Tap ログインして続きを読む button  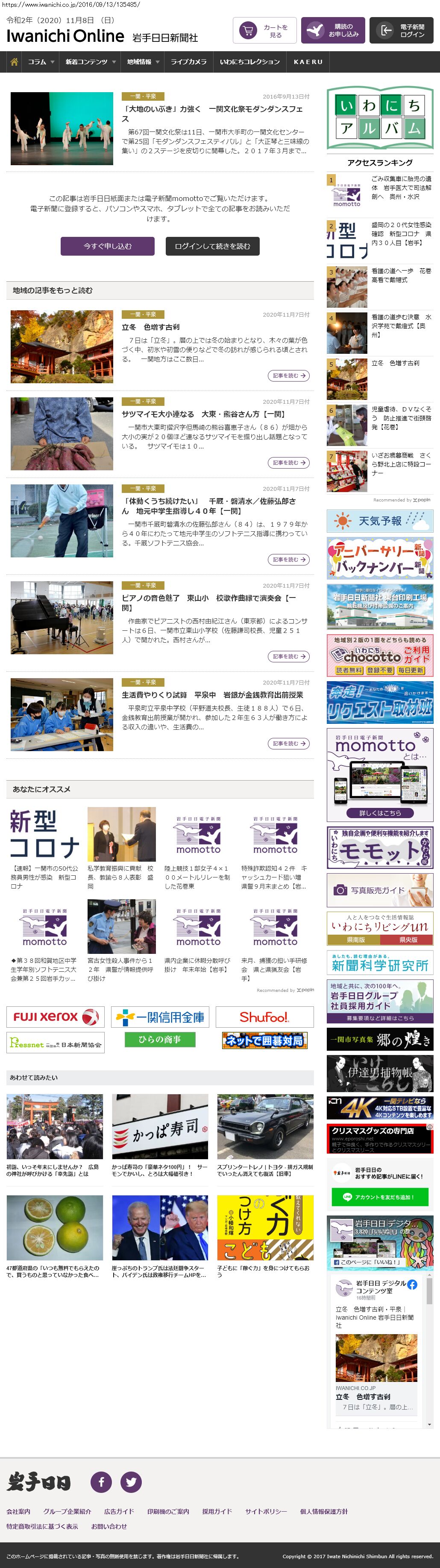click(x=212, y=246)
